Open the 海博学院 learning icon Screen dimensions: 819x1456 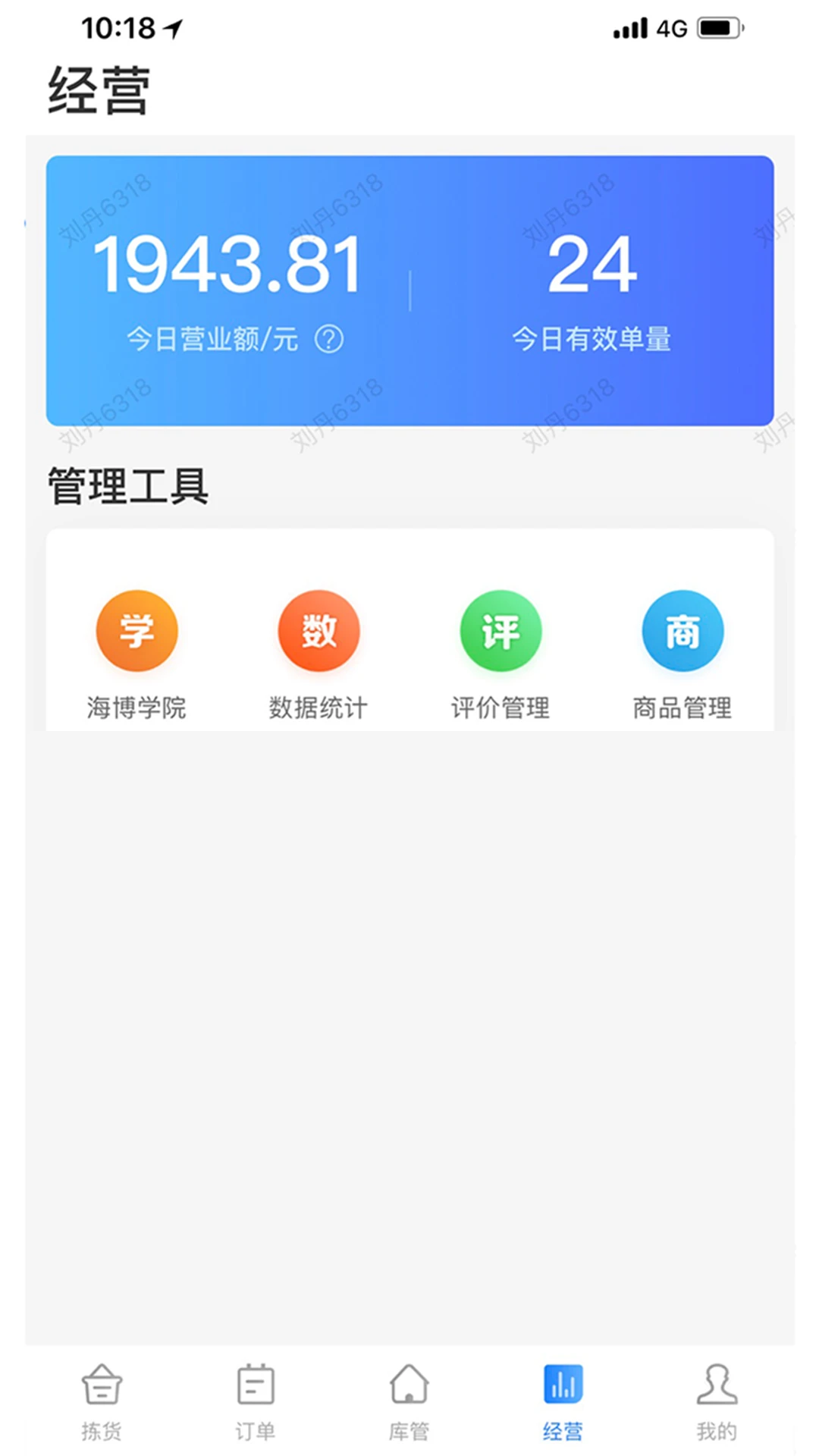tap(136, 630)
